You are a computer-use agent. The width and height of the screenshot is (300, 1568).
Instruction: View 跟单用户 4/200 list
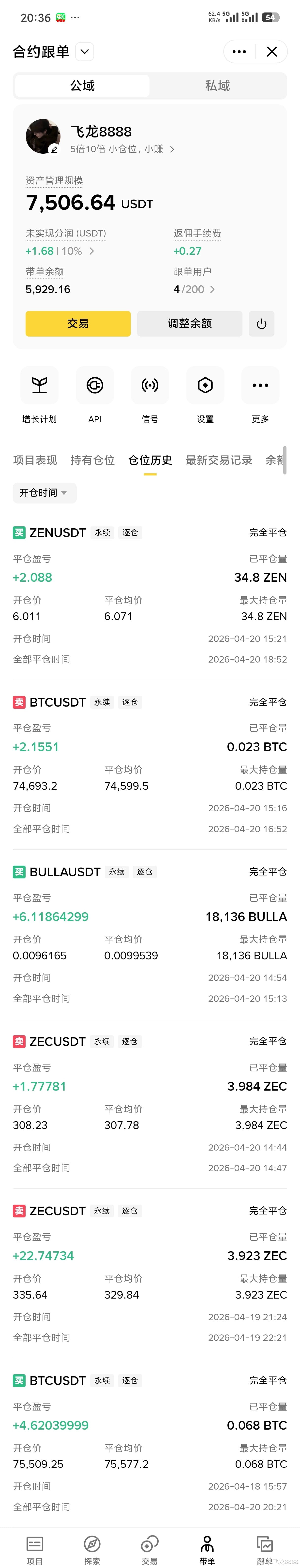pyautogui.click(x=194, y=289)
